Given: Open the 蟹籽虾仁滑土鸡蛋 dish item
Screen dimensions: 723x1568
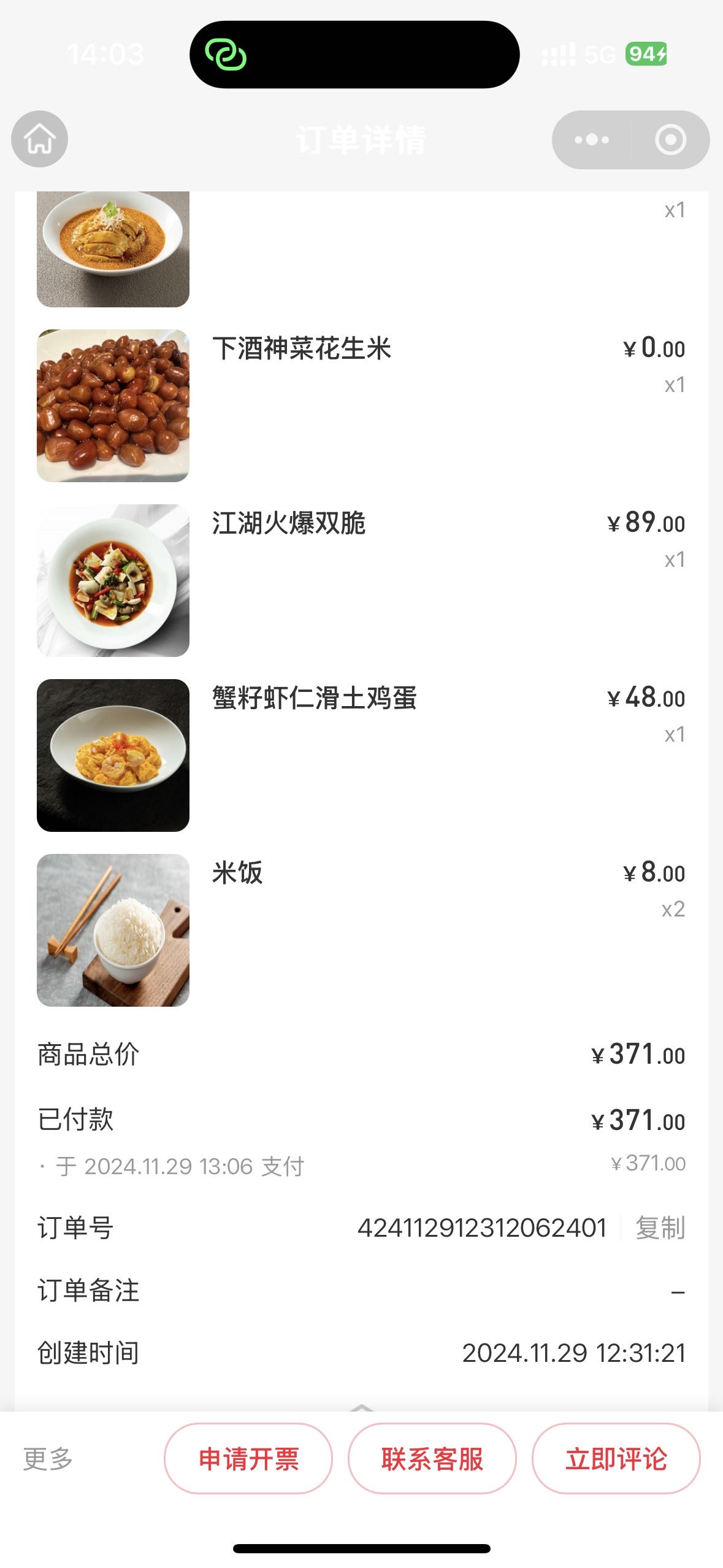Looking at the screenshot, I should [361, 755].
